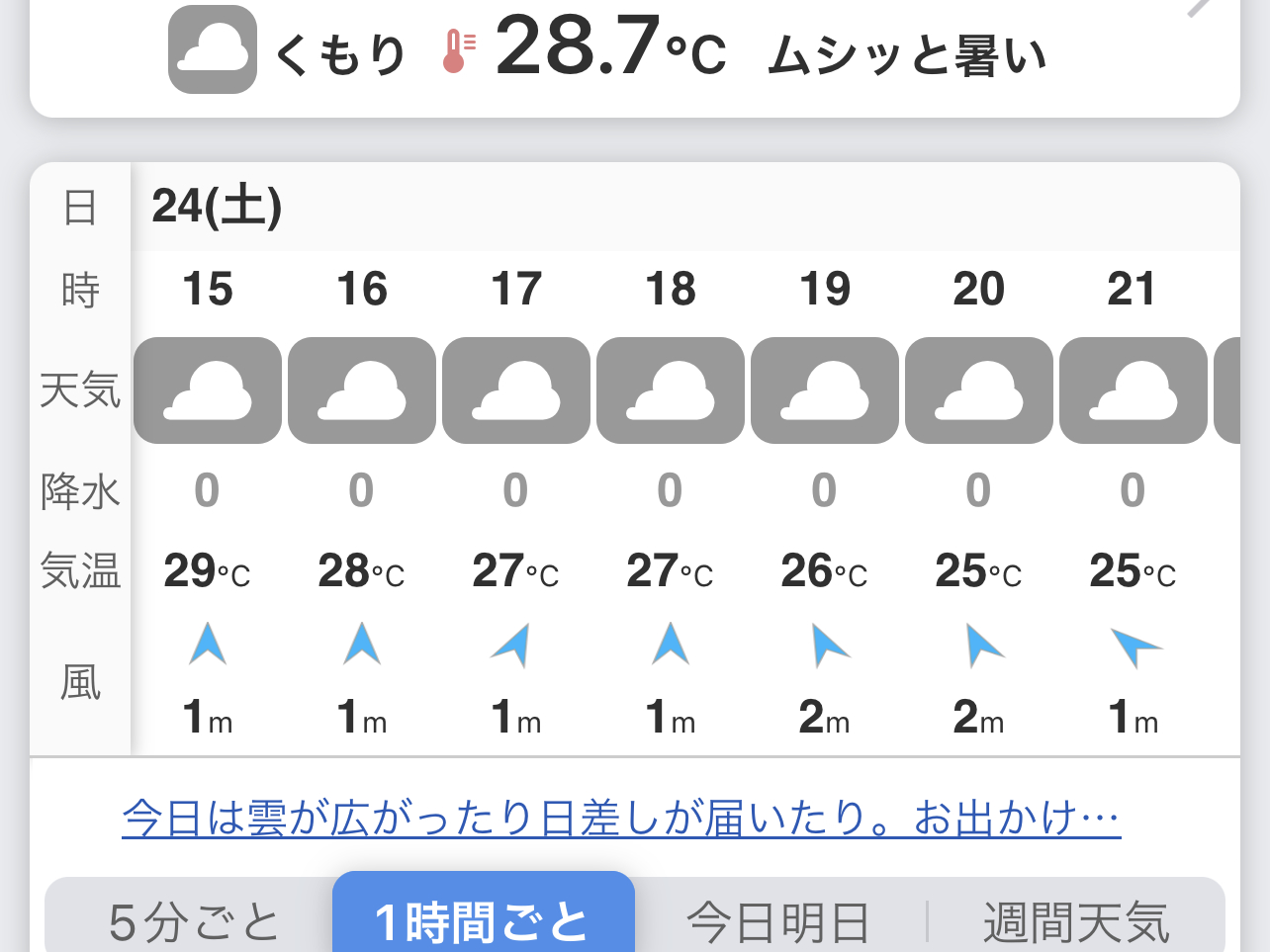
Task: Select the 1時間ごと tab
Action: pyautogui.click(x=483, y=919)
